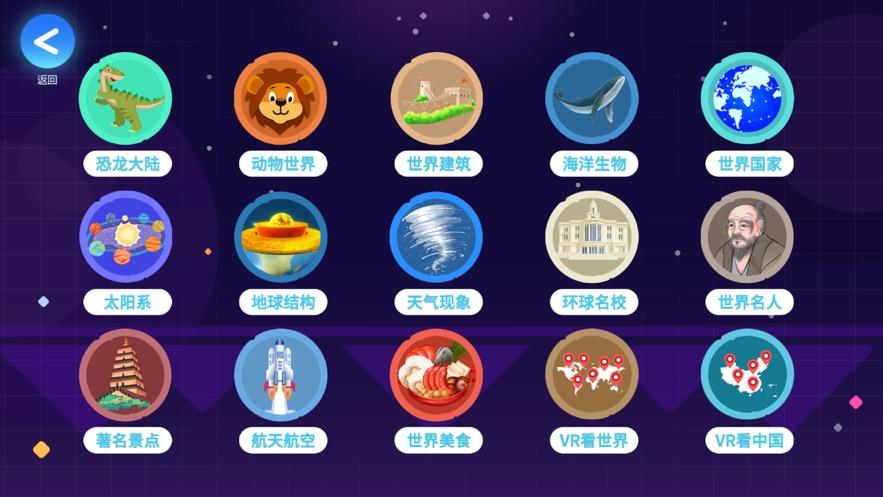Select the 动物世界 lion category
The image size is (883, 497).
tap(281, 99)
